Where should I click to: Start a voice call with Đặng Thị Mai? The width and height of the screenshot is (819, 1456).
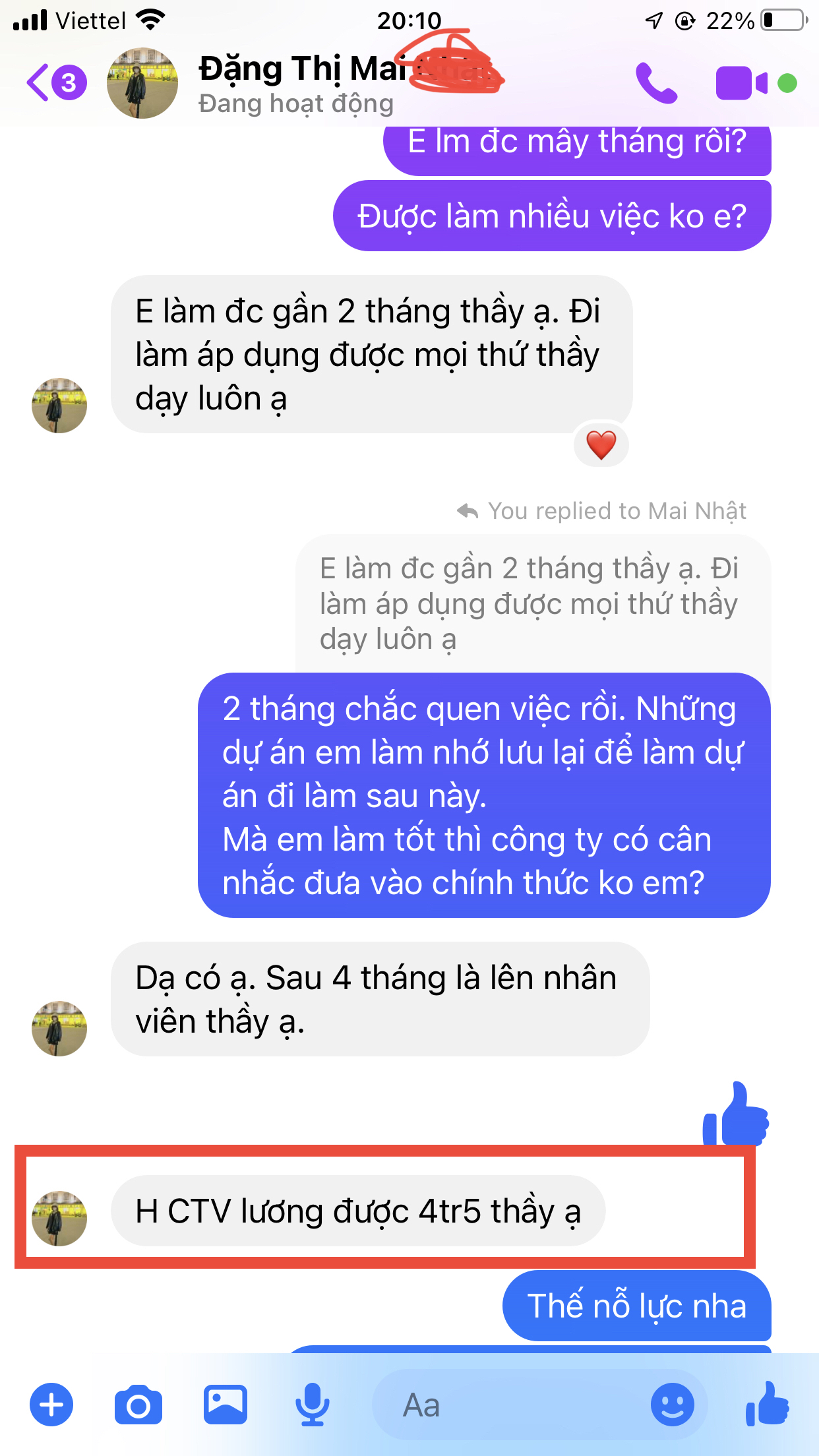tap(656, 83)
